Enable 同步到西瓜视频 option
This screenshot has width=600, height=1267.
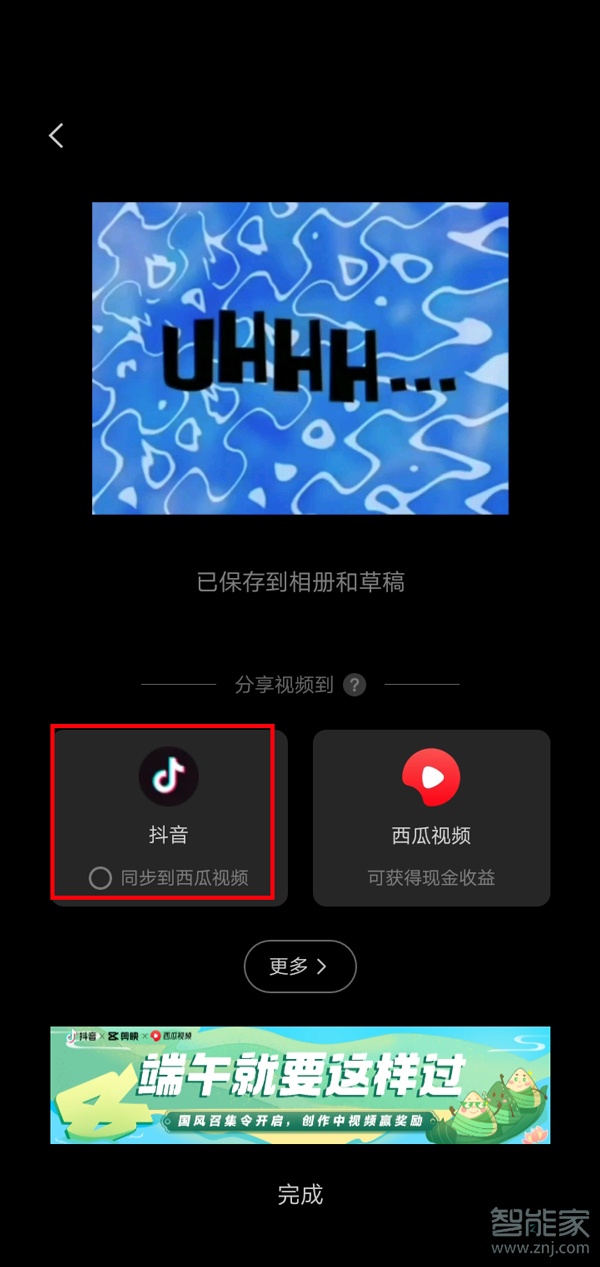coord(100,878)
